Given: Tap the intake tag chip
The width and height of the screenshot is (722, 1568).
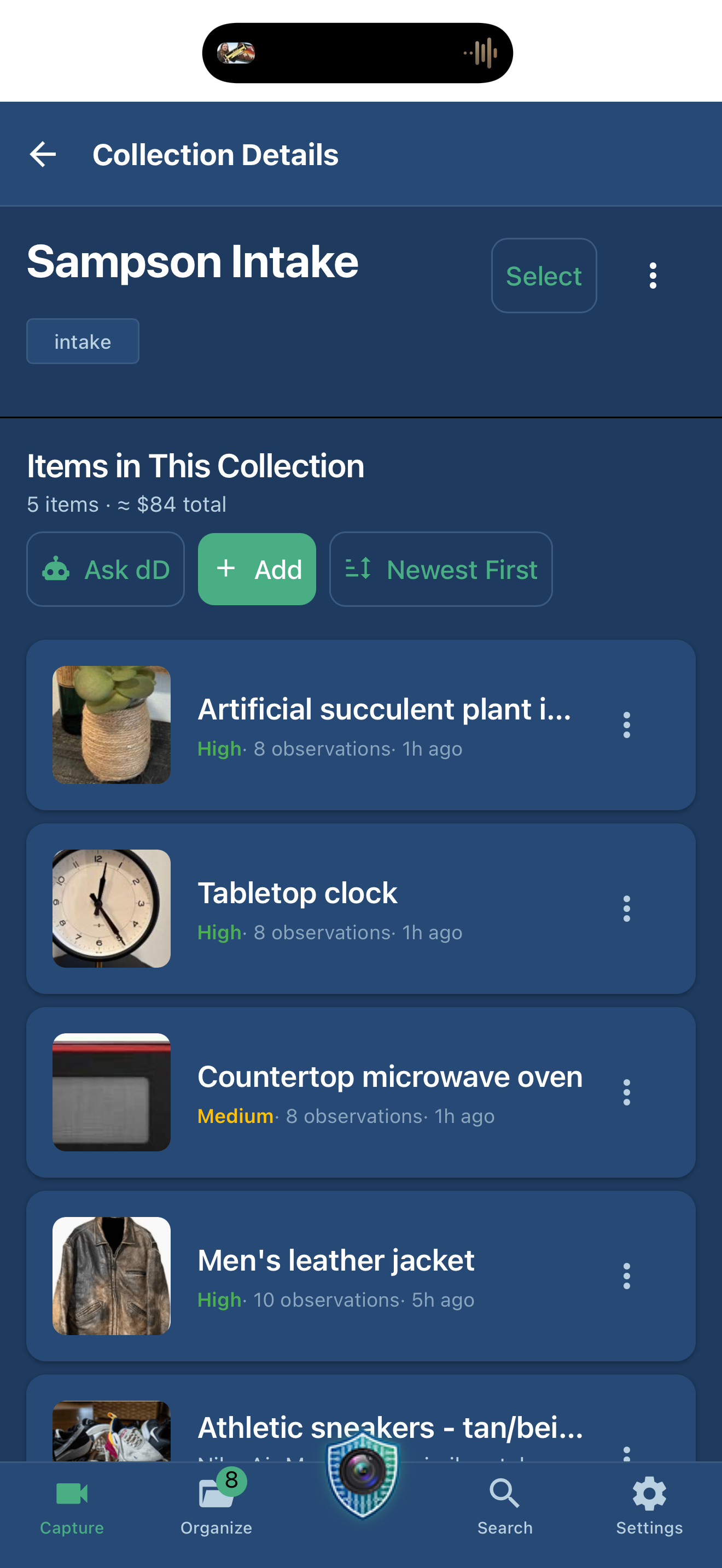Looking at the screenshot, I should coord(82,341).
